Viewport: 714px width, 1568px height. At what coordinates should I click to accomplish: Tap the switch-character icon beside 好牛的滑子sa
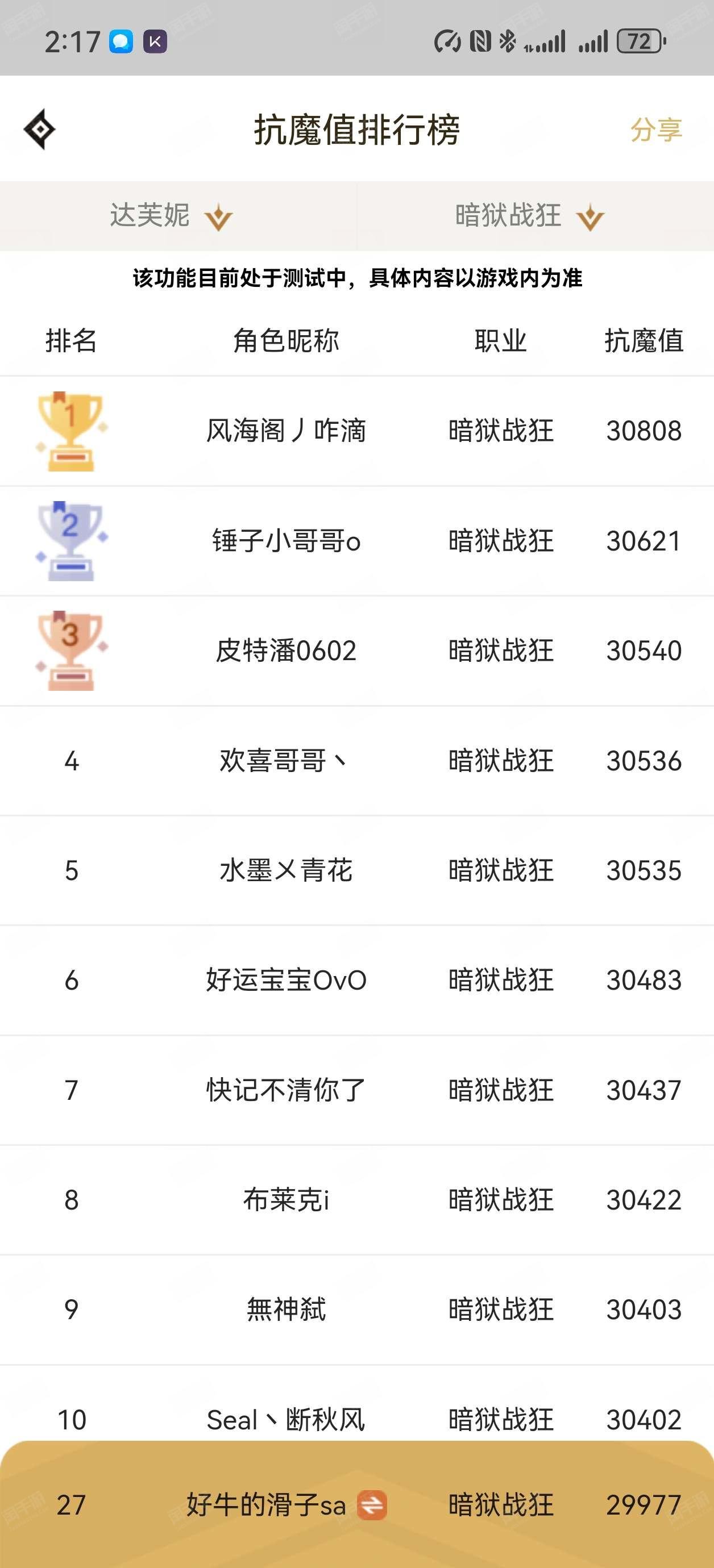click(x=372, y=1505)
